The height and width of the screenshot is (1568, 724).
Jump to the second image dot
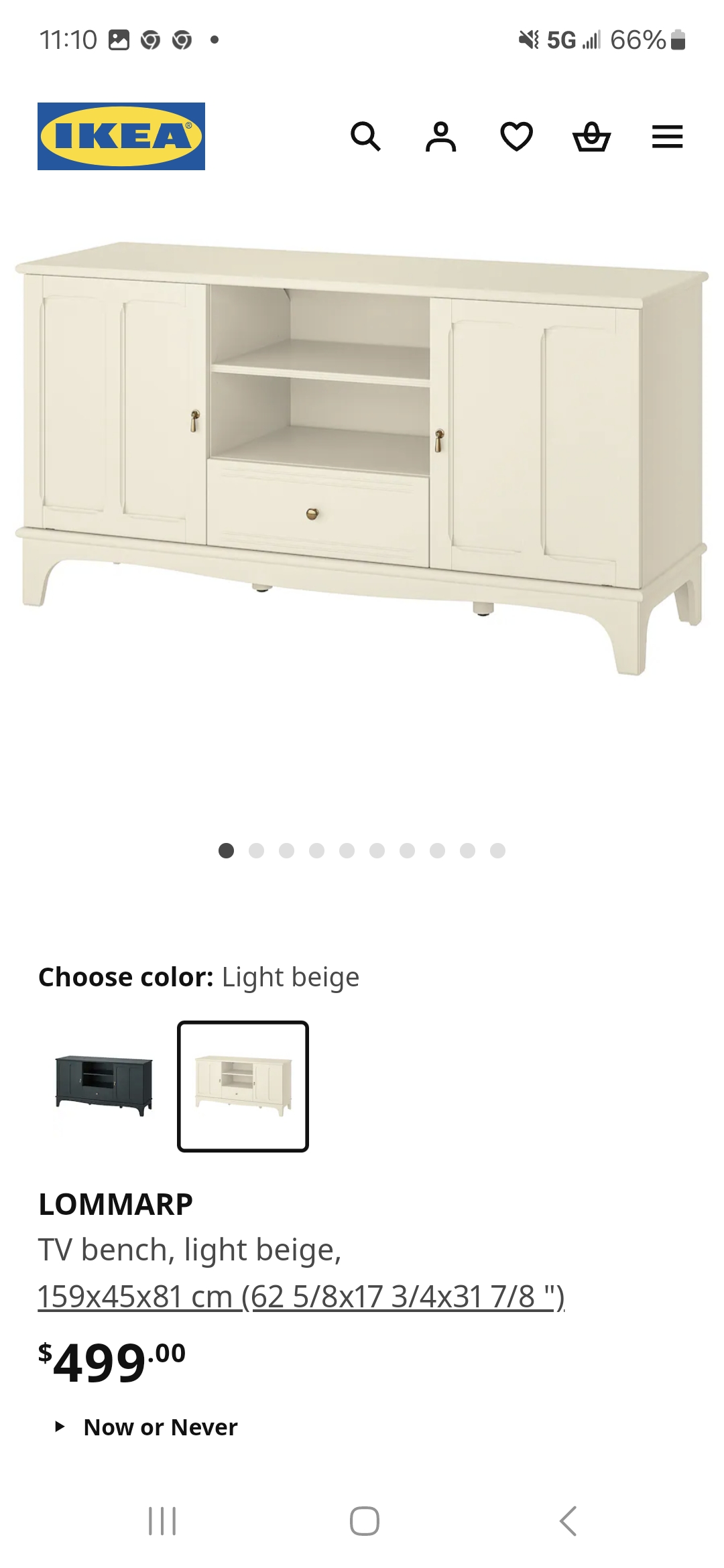(x=256, y=850)
